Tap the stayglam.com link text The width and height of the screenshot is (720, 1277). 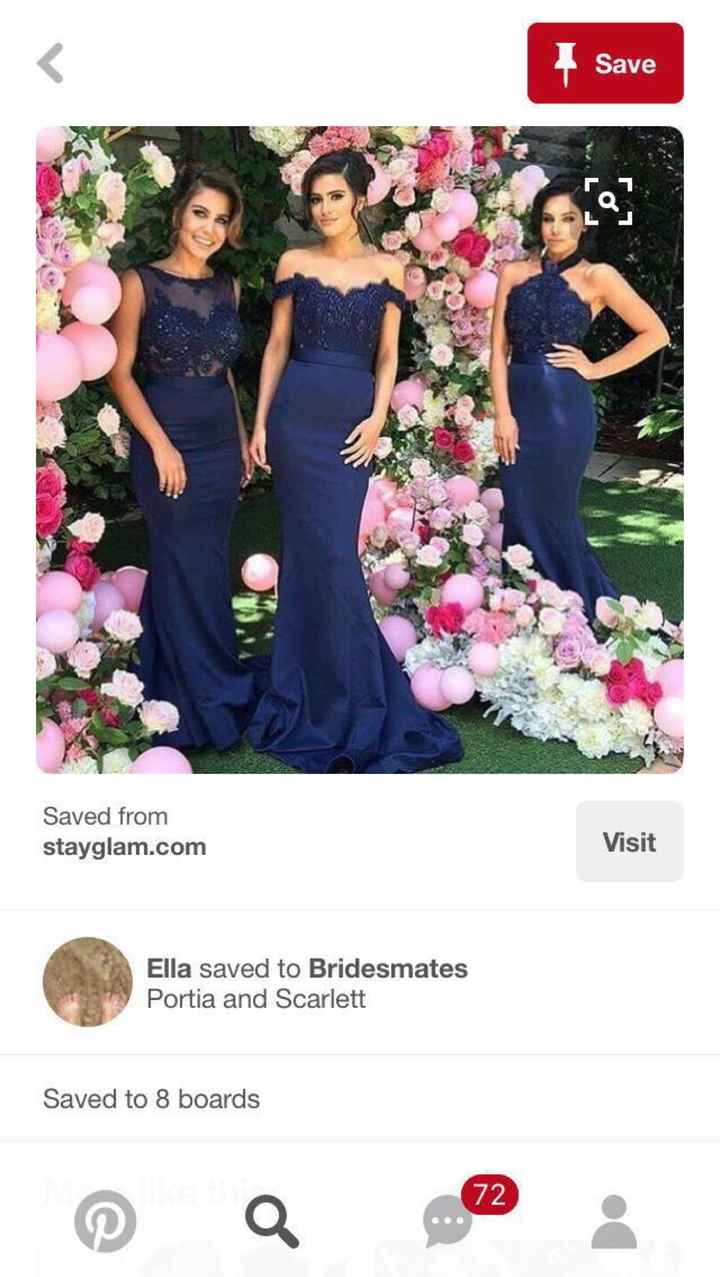pyautogui.click(x=126, y=846)
